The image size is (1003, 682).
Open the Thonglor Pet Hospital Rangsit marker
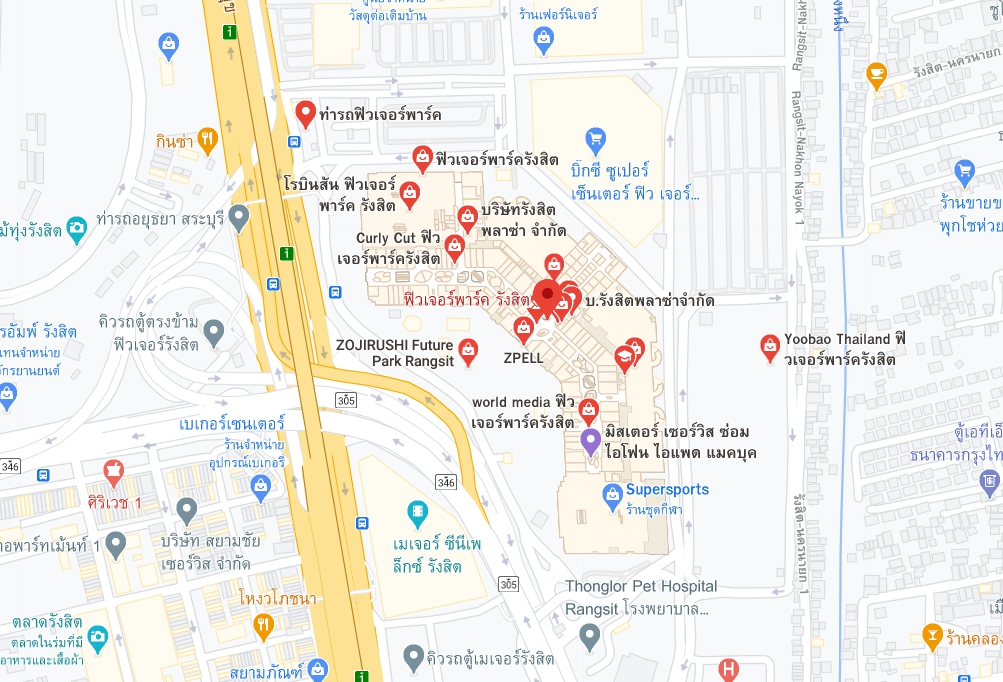click(590, 634)
